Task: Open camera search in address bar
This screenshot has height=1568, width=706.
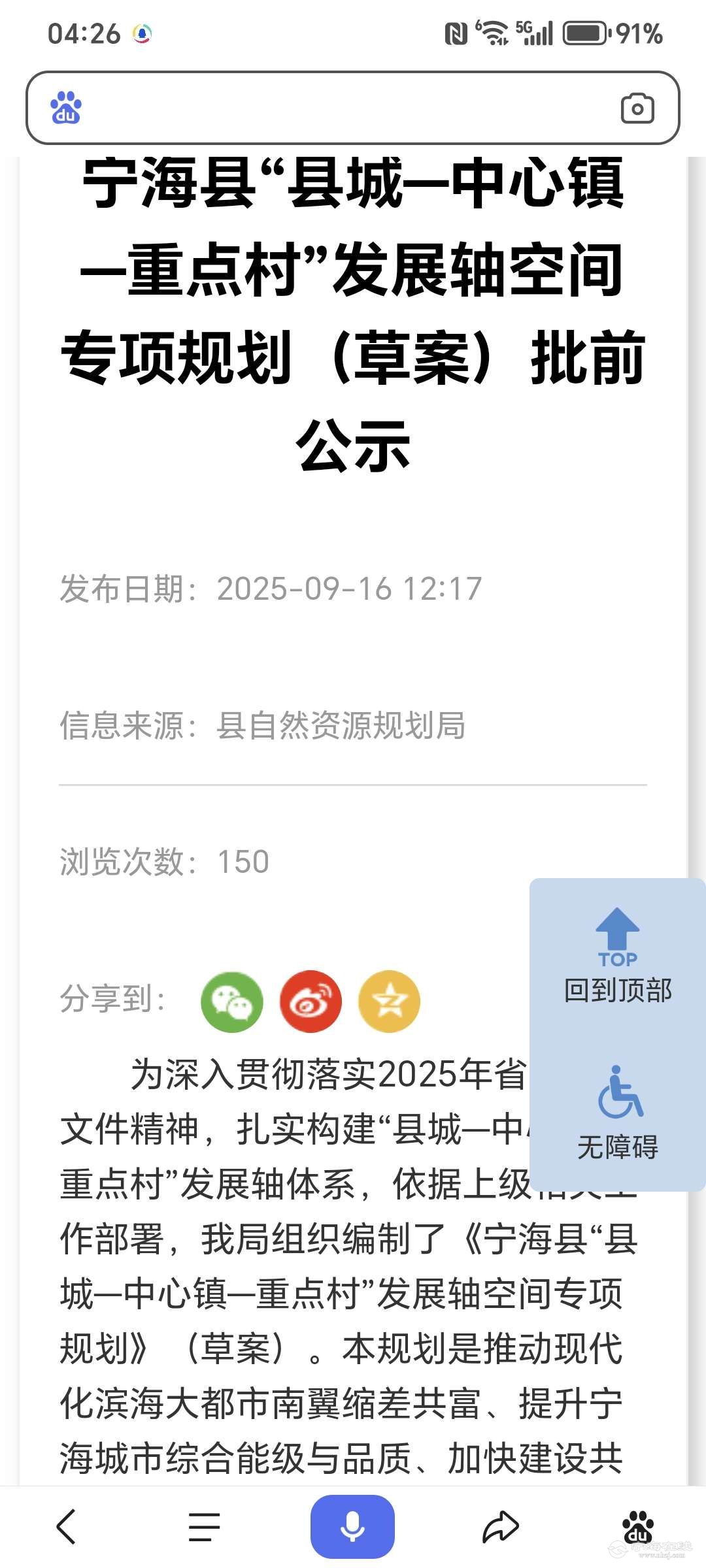Action: [637, 108]
